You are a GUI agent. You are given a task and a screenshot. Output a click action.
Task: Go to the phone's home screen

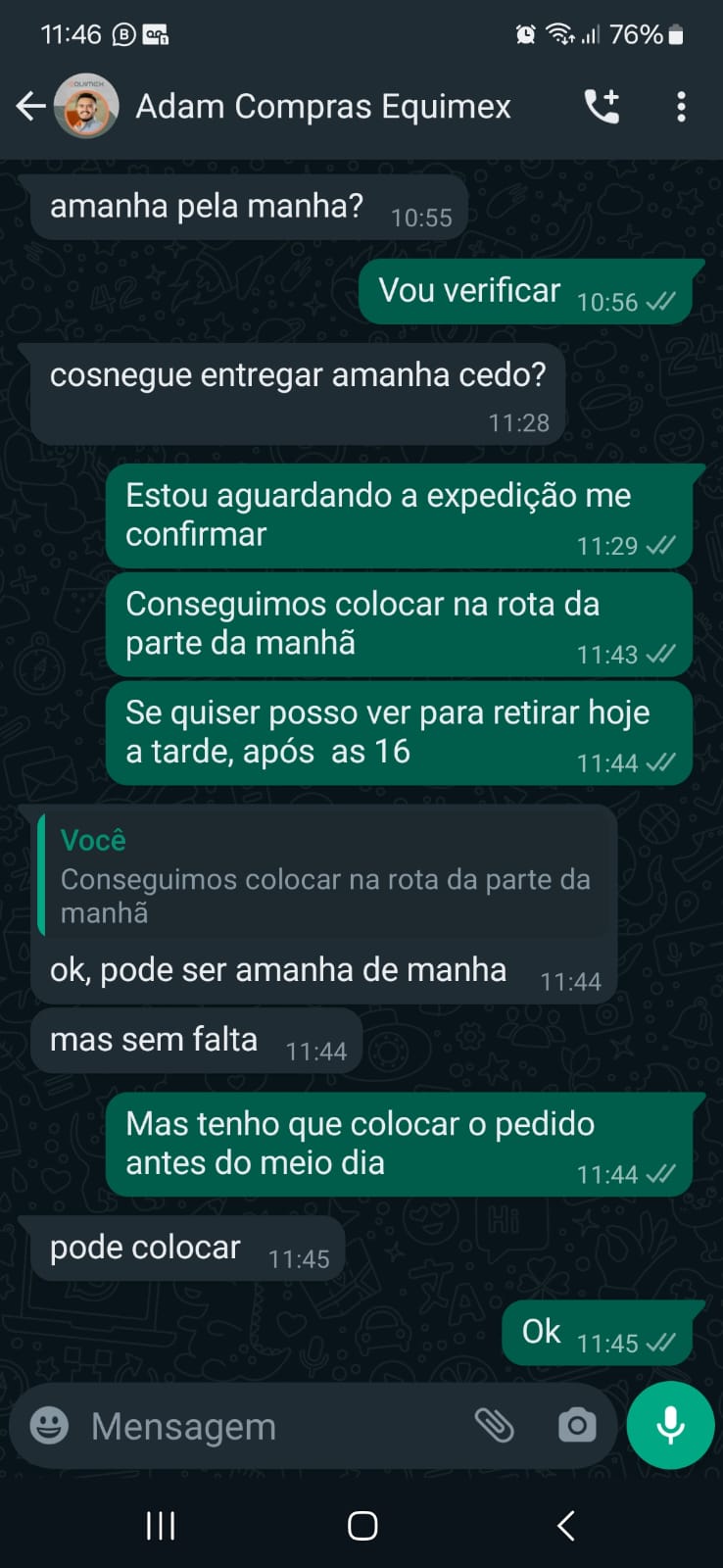[362, 1525]
